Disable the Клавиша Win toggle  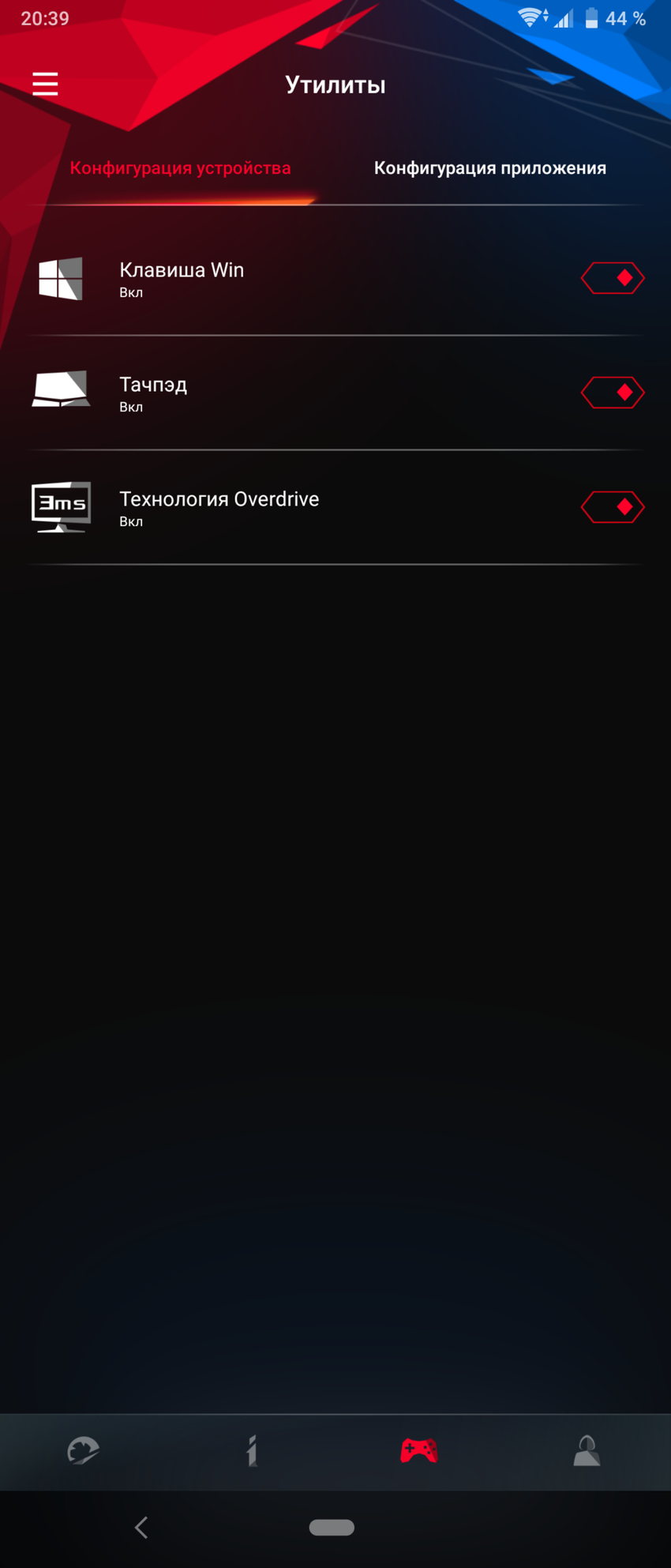click(x=613, y=278)
